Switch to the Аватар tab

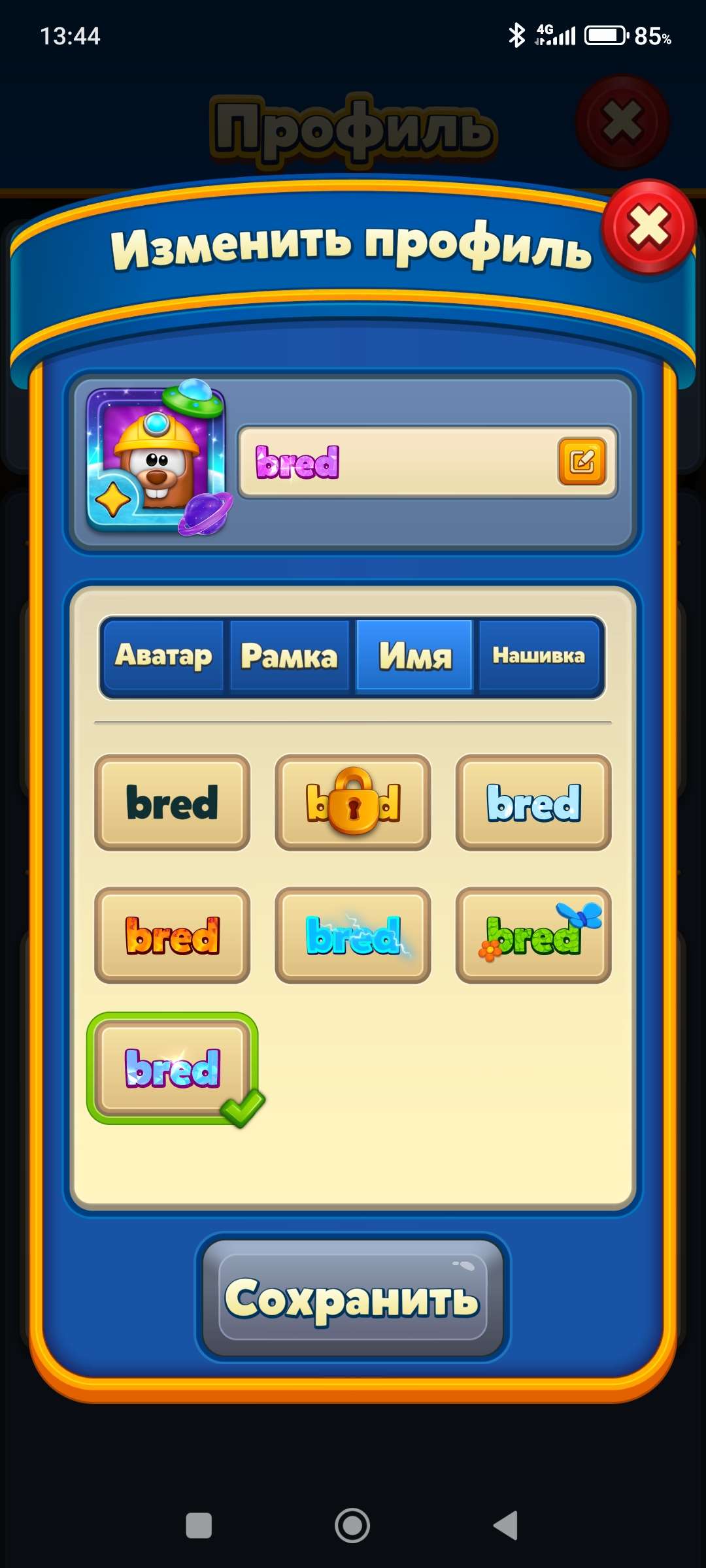click(x=163, y=655)
